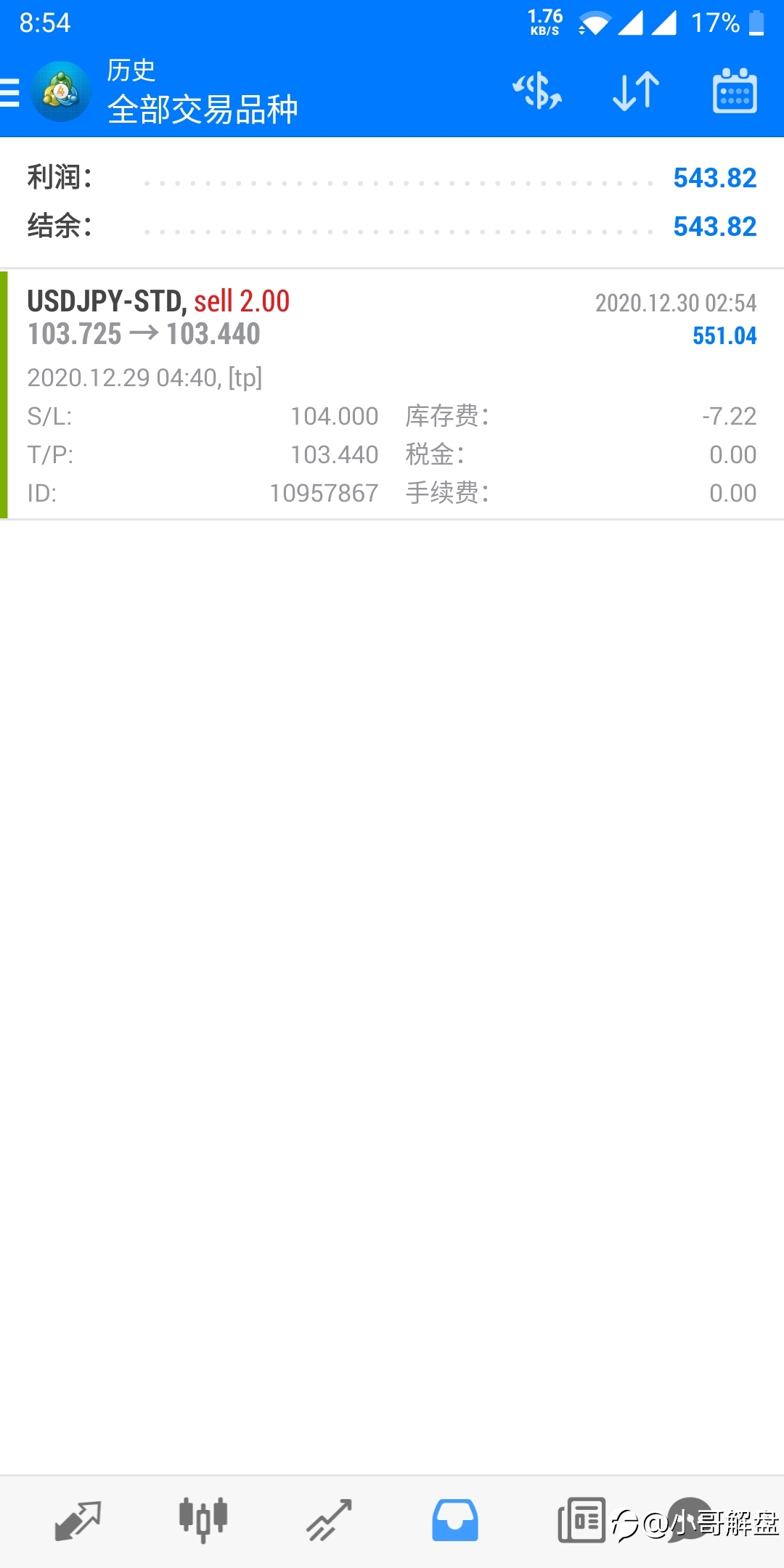Open the symbol filter currency icon

pyautogui.click(x=537, y=91)
